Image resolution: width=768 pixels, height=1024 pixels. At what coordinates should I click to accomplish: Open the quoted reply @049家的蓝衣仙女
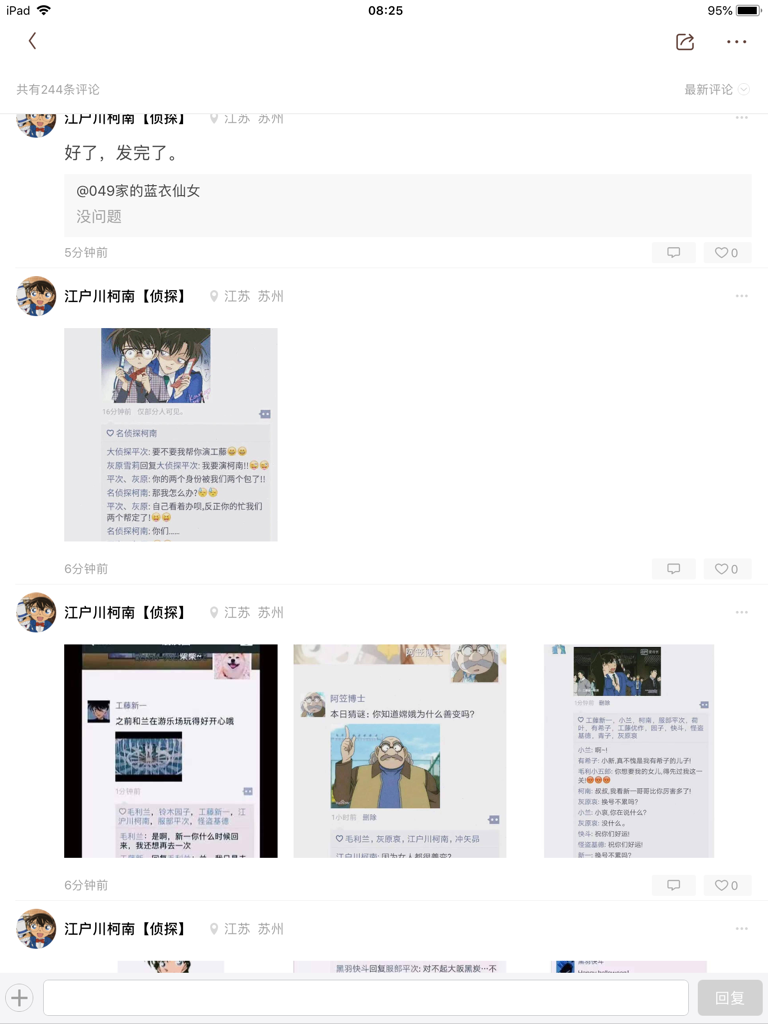407,204
